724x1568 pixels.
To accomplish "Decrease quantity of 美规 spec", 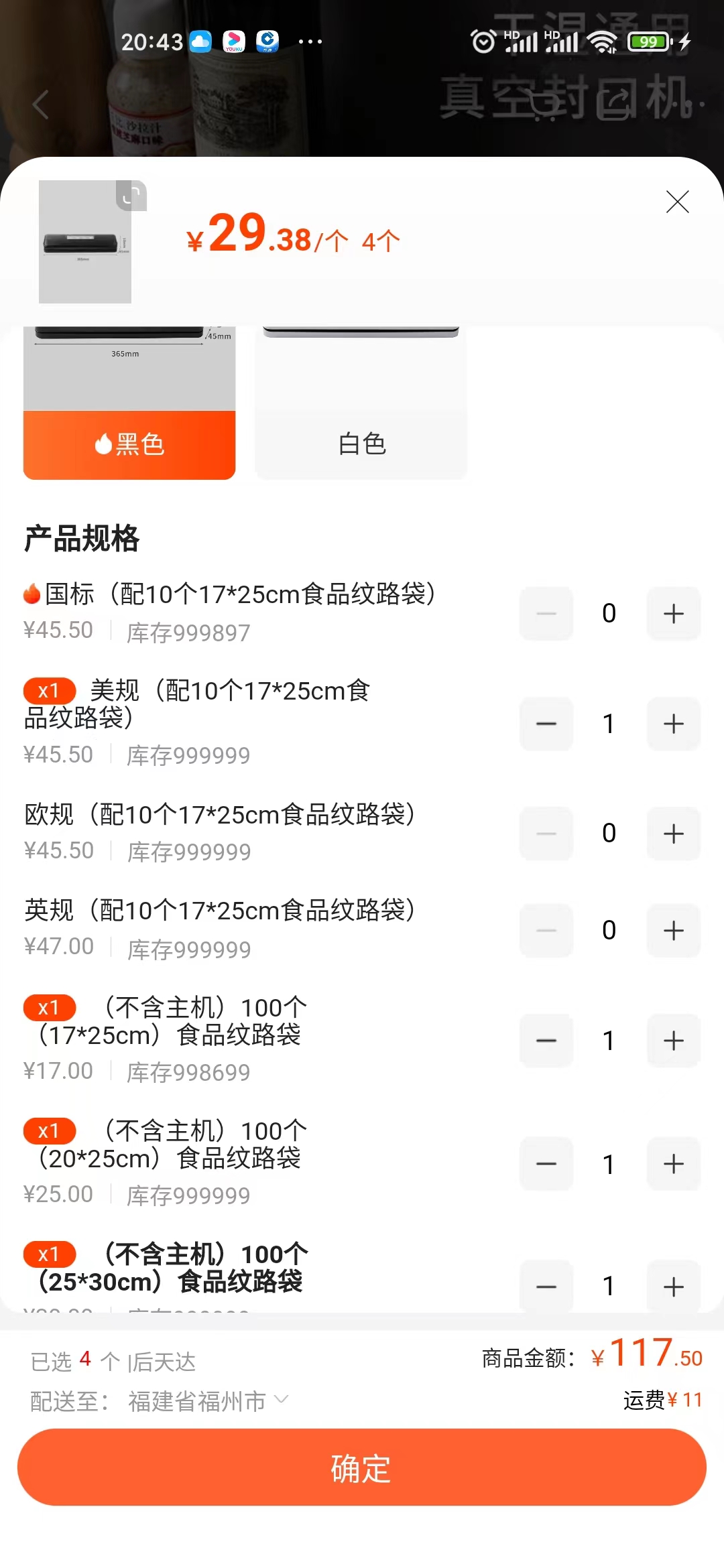I will pyautogui.click(x=546, y=724).
